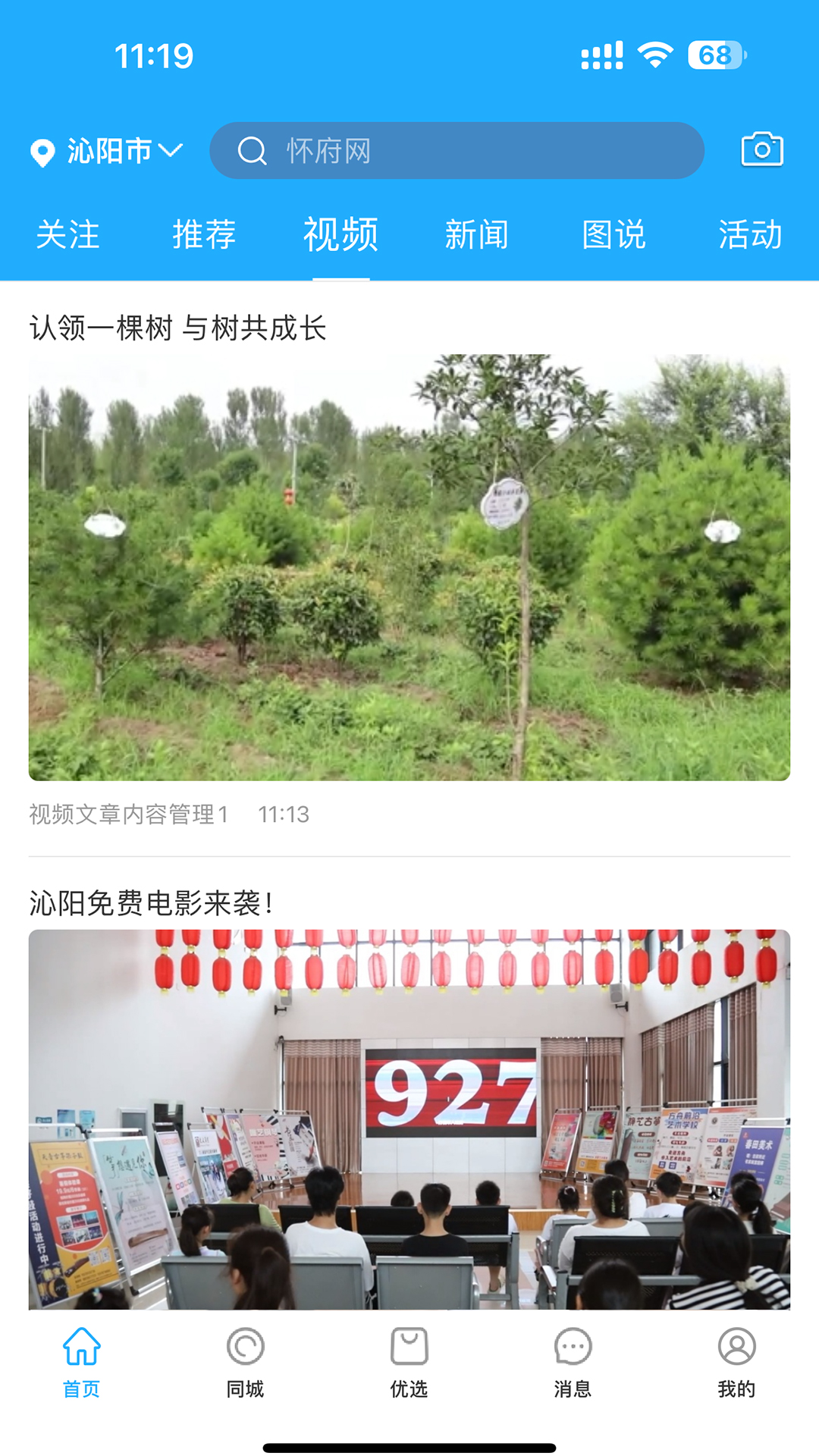Open the 我的 profile tab
Image resolution: width=819 pixels, height=1456 pixels.
tap(736, 1363)
